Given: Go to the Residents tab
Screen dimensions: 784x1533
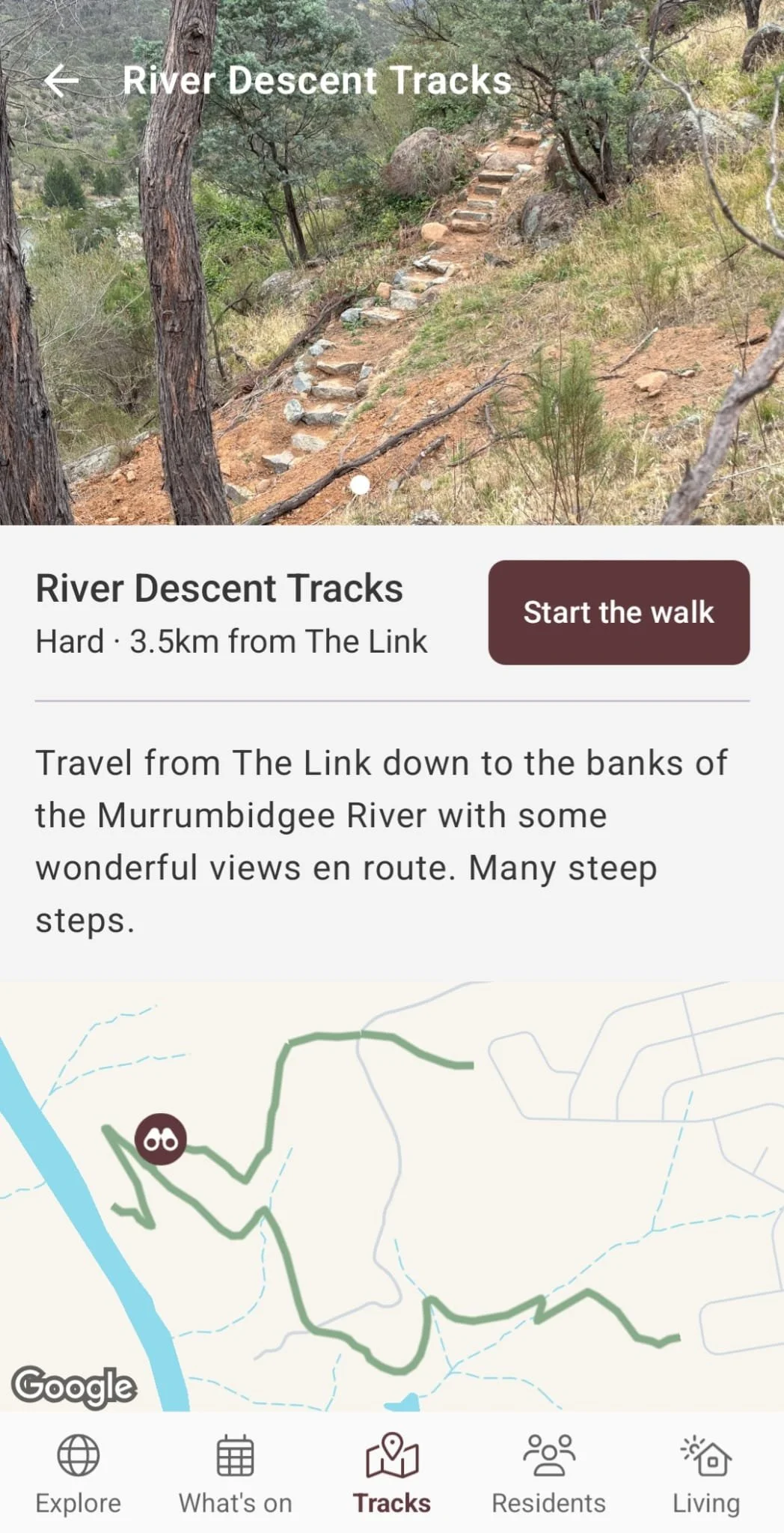Looking at the screenshot, I should (x=549, y=1475).
